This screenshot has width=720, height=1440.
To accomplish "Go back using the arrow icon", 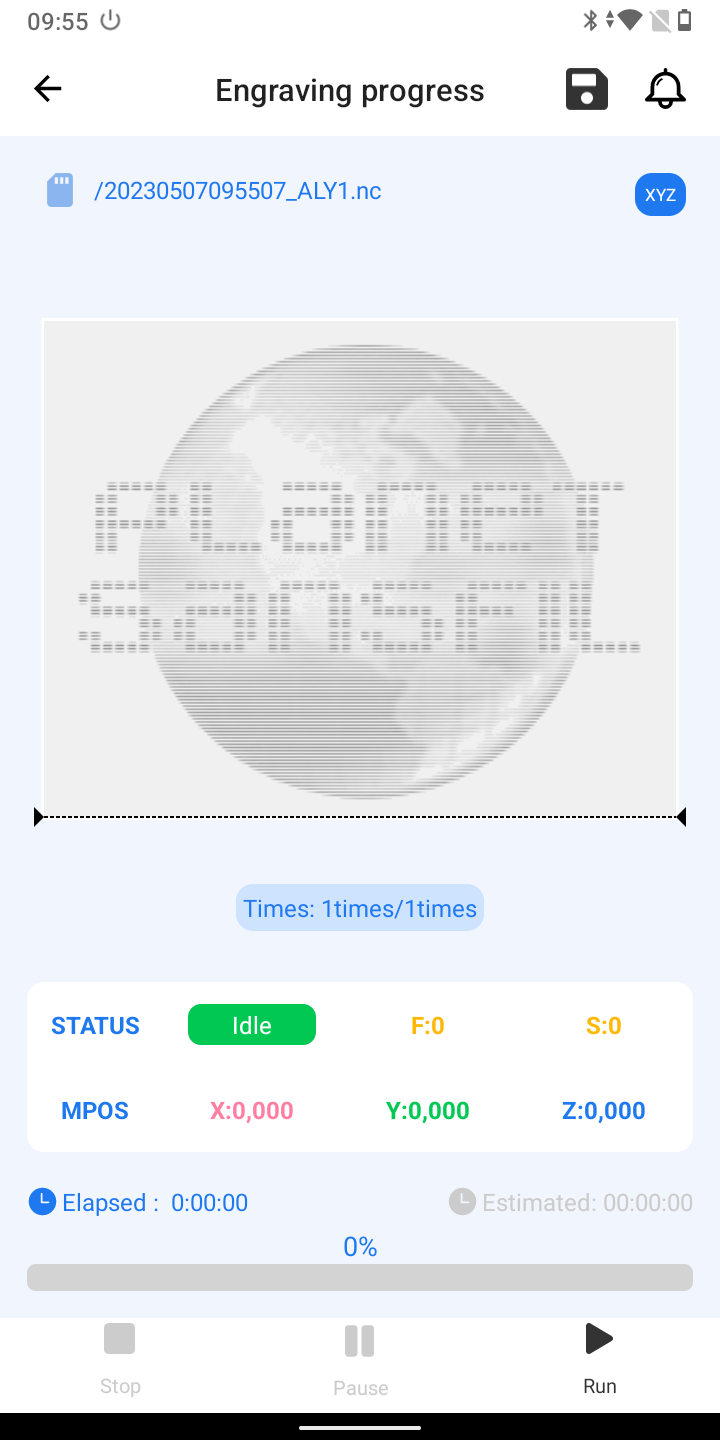I will tap(48, 90).
